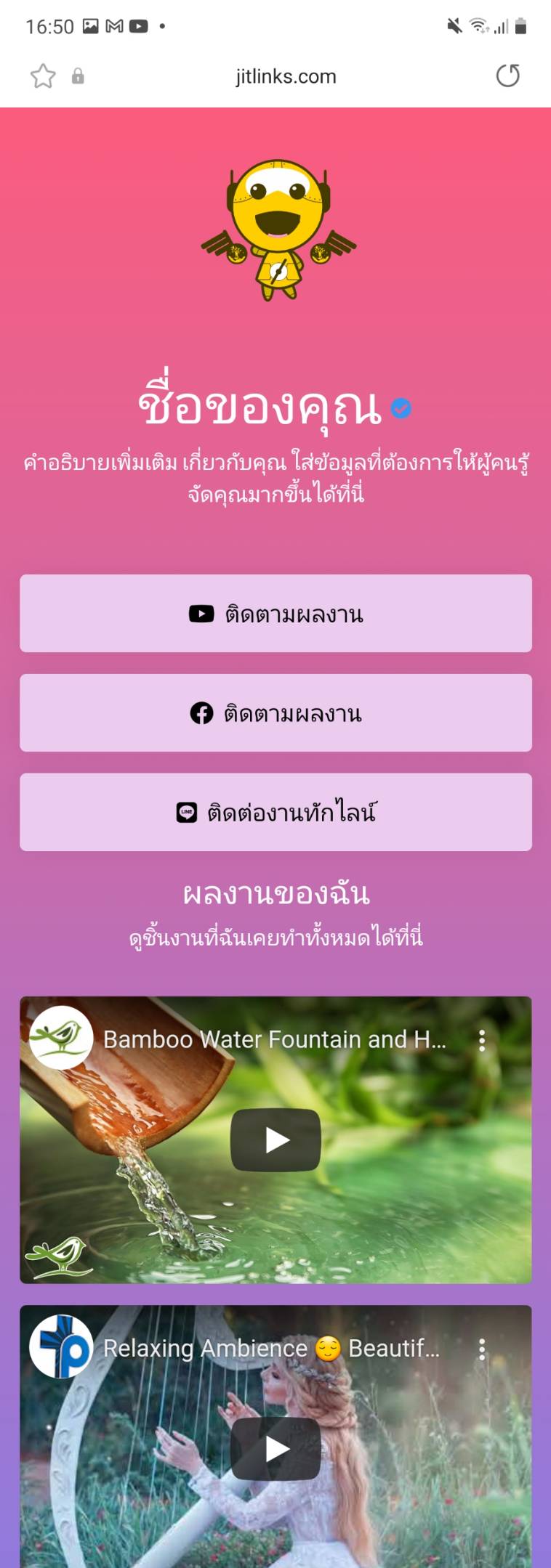Tap the jitlinks.com address bar

click(x=286, y=76)
